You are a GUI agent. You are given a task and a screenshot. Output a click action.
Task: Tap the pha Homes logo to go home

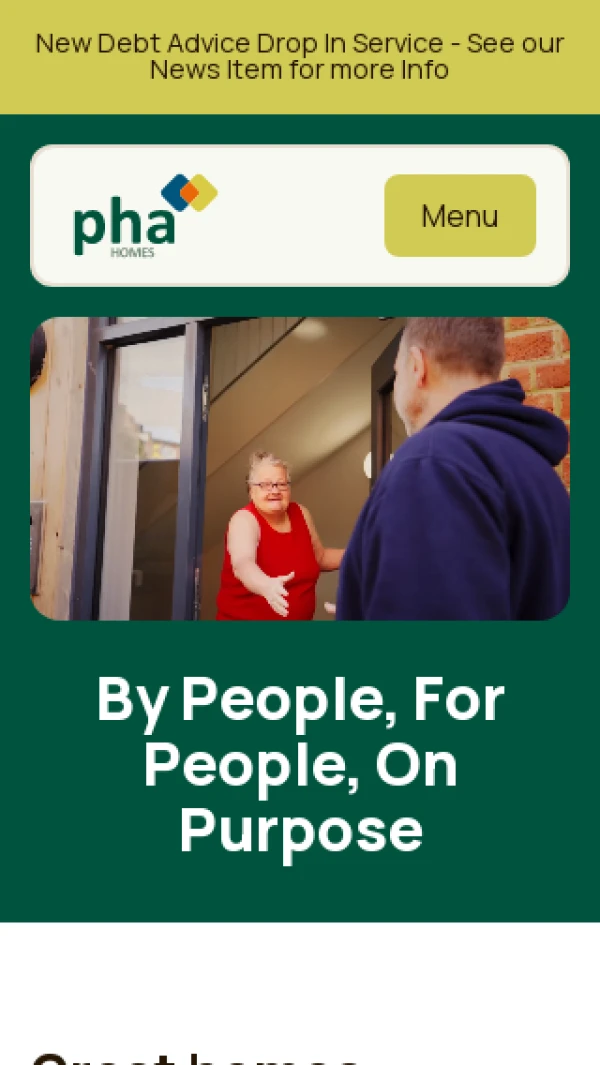click(x=144, y=217)
